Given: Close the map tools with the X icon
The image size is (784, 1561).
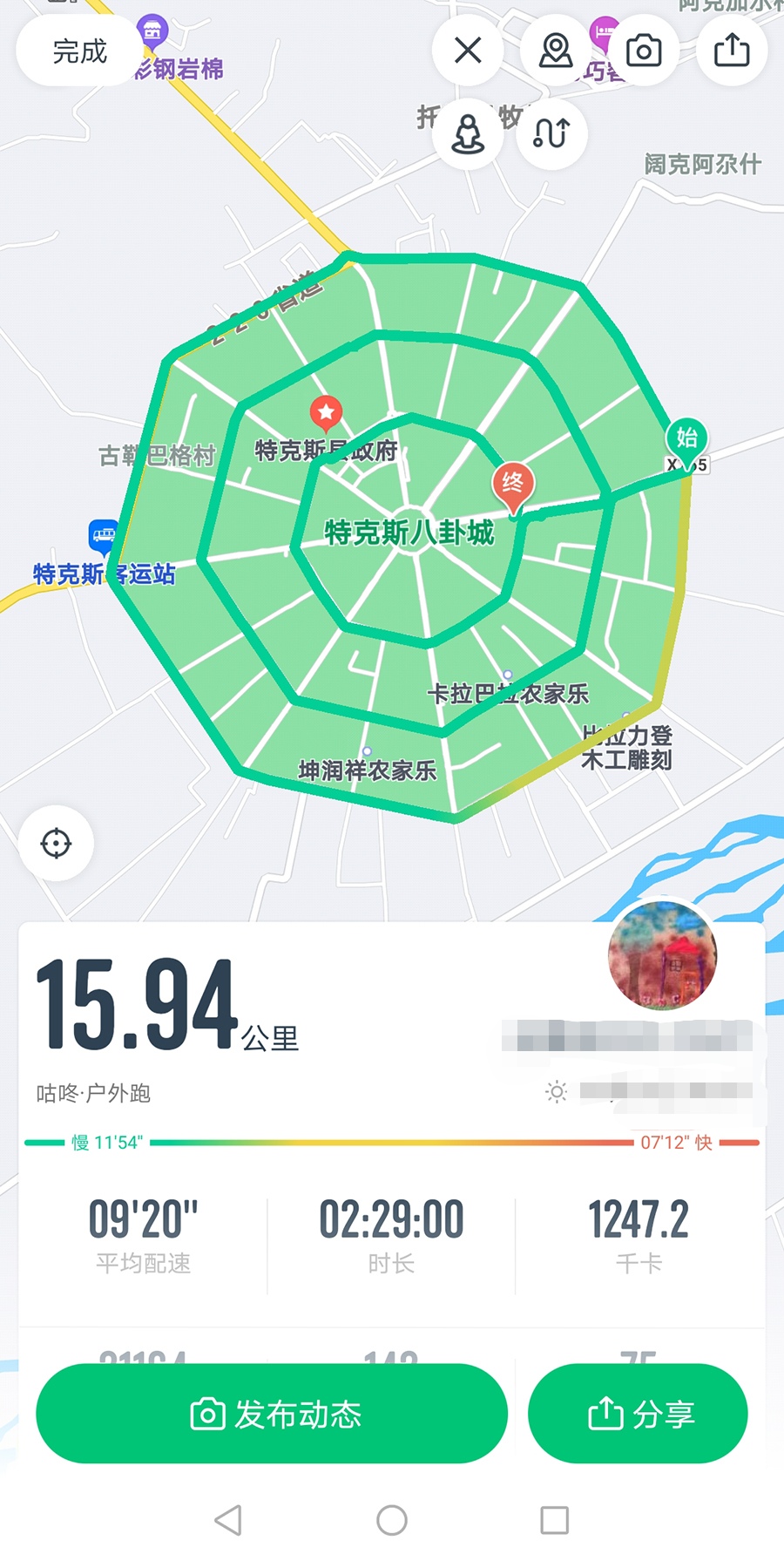Looking at the screenshot, I should [469, 51].
